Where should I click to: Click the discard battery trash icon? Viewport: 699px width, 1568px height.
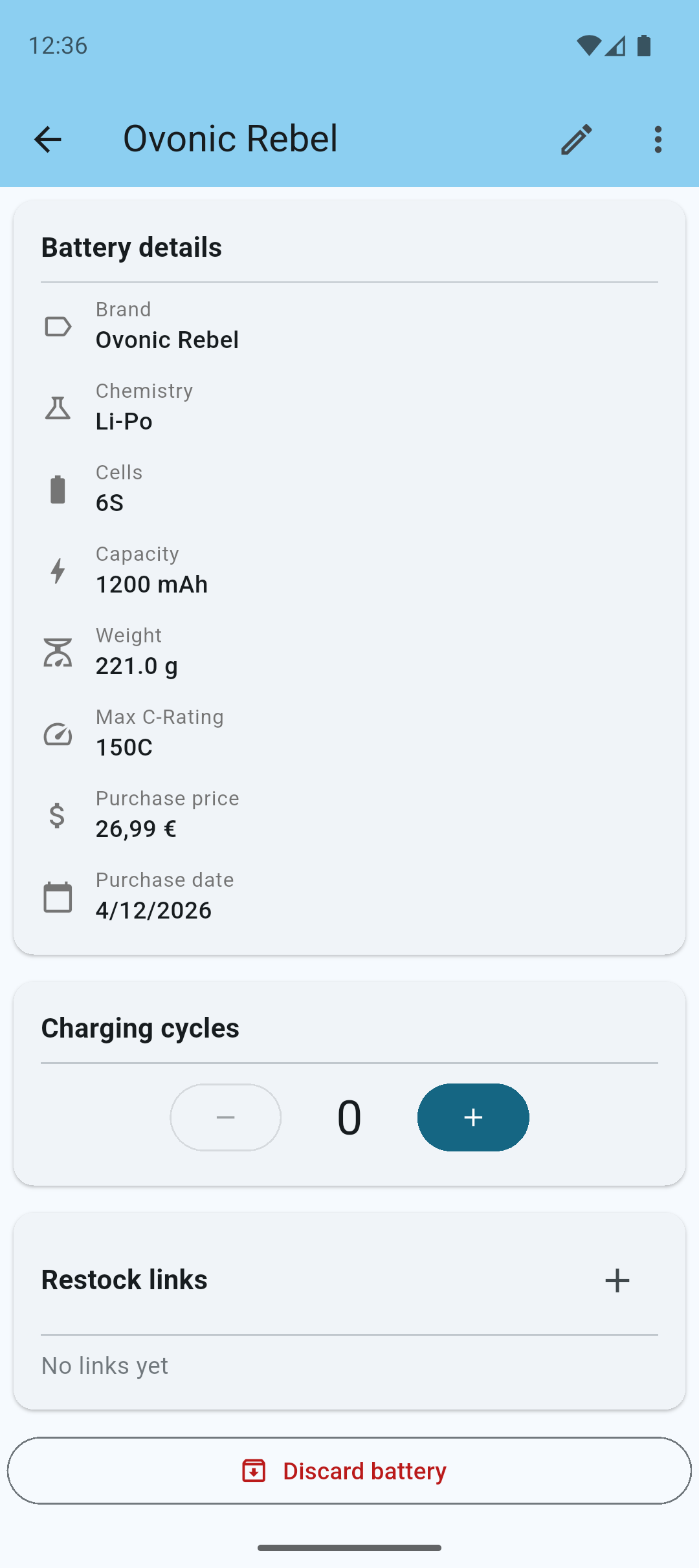255,1470
